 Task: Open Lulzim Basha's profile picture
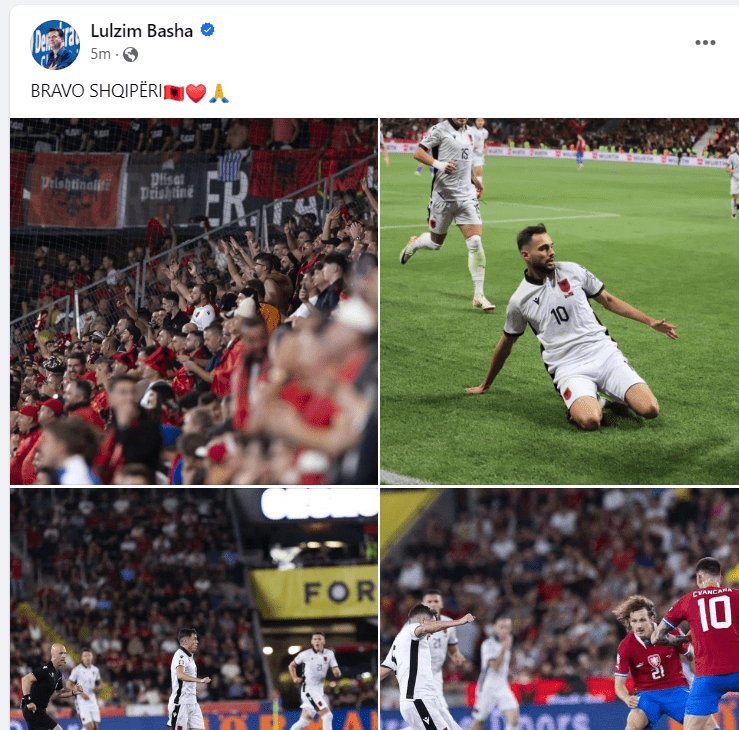coord(54,43)
